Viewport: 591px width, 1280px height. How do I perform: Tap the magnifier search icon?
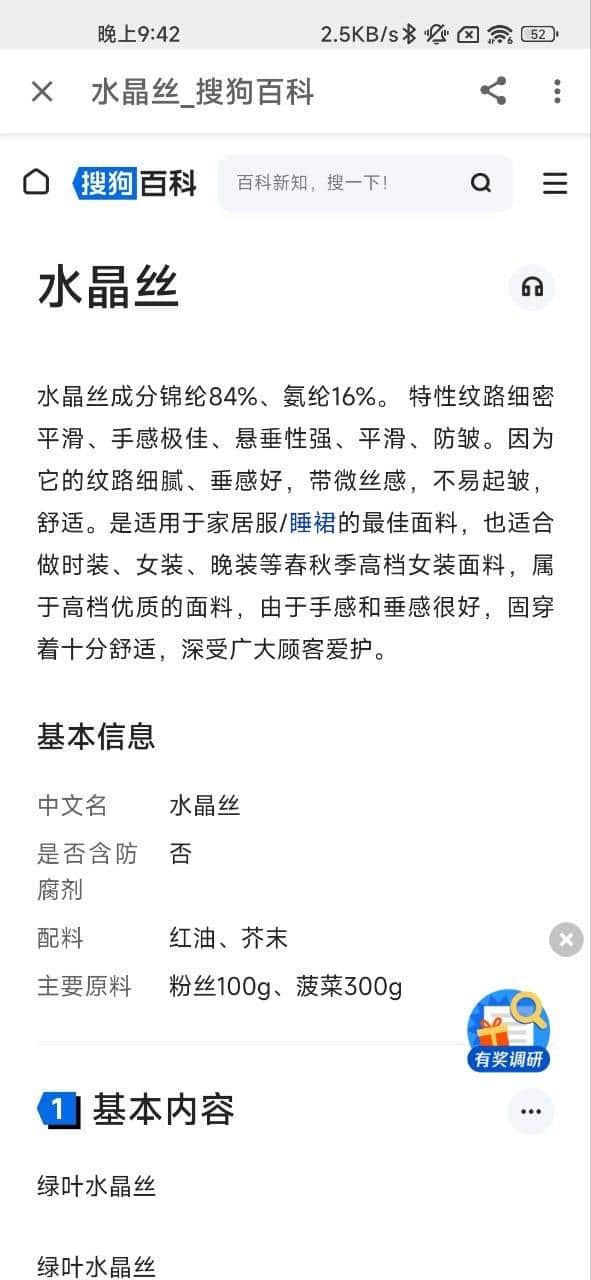481,183
